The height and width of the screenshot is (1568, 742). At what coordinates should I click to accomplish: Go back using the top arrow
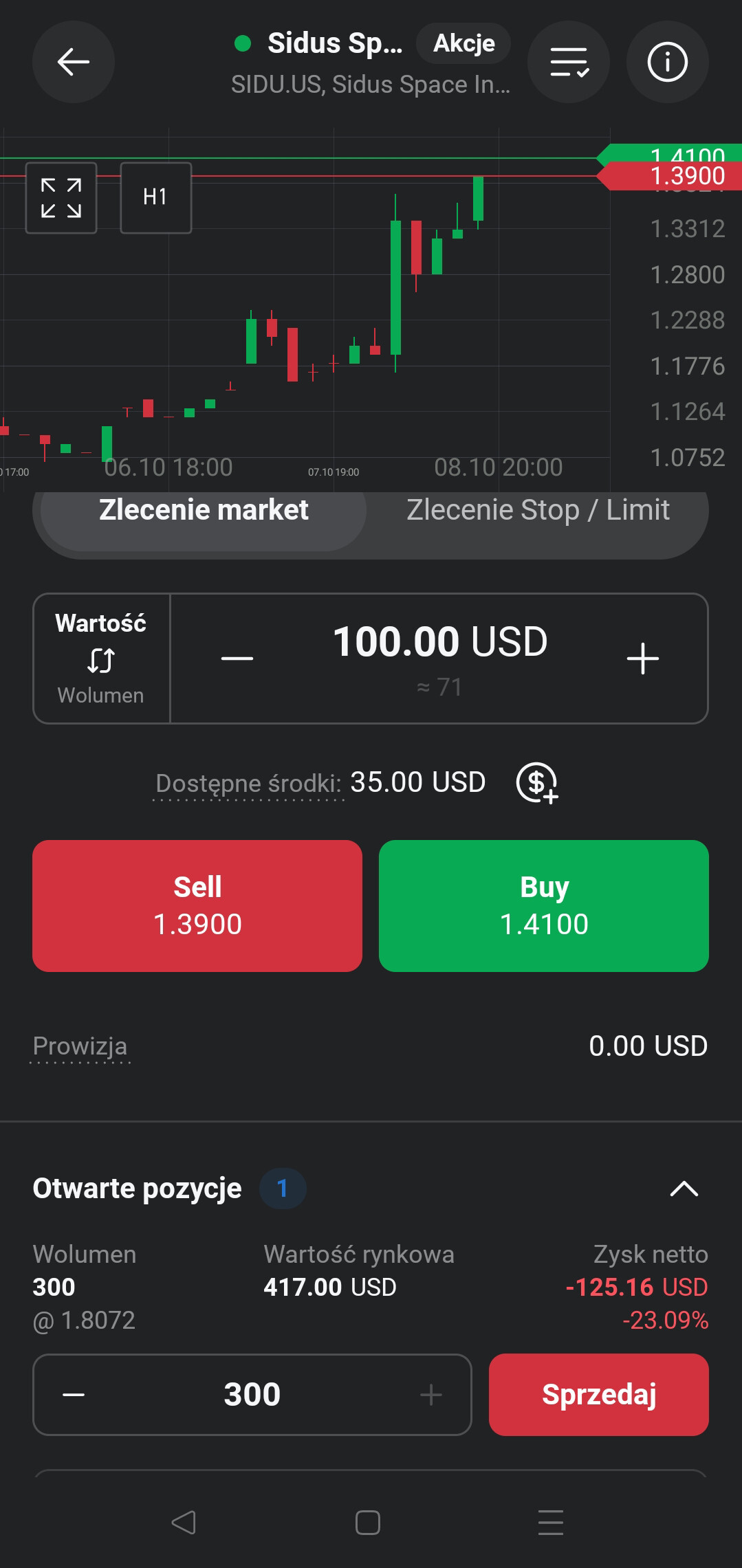pos(74,62)
